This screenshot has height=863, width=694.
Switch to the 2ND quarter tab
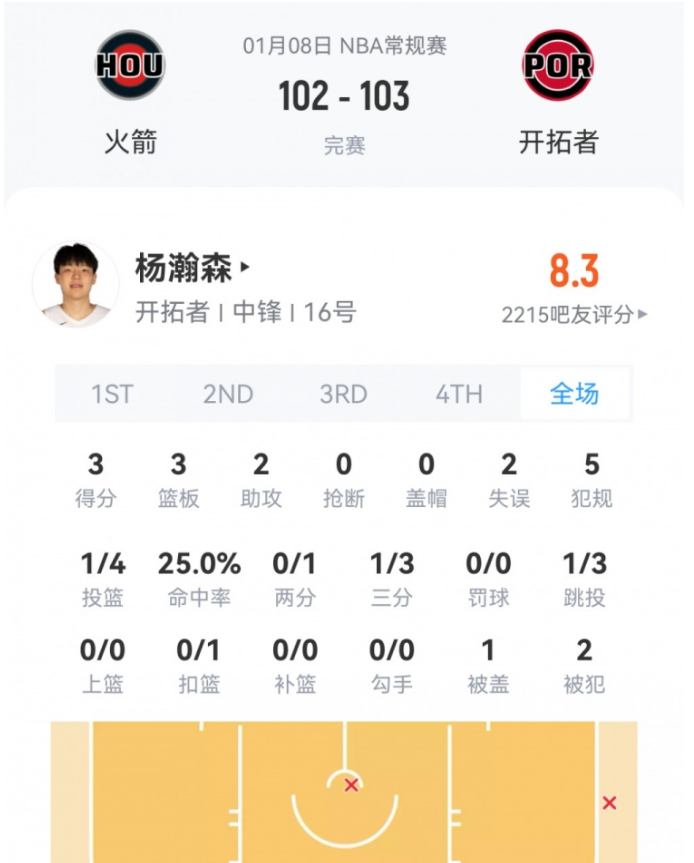click(228, 394)
